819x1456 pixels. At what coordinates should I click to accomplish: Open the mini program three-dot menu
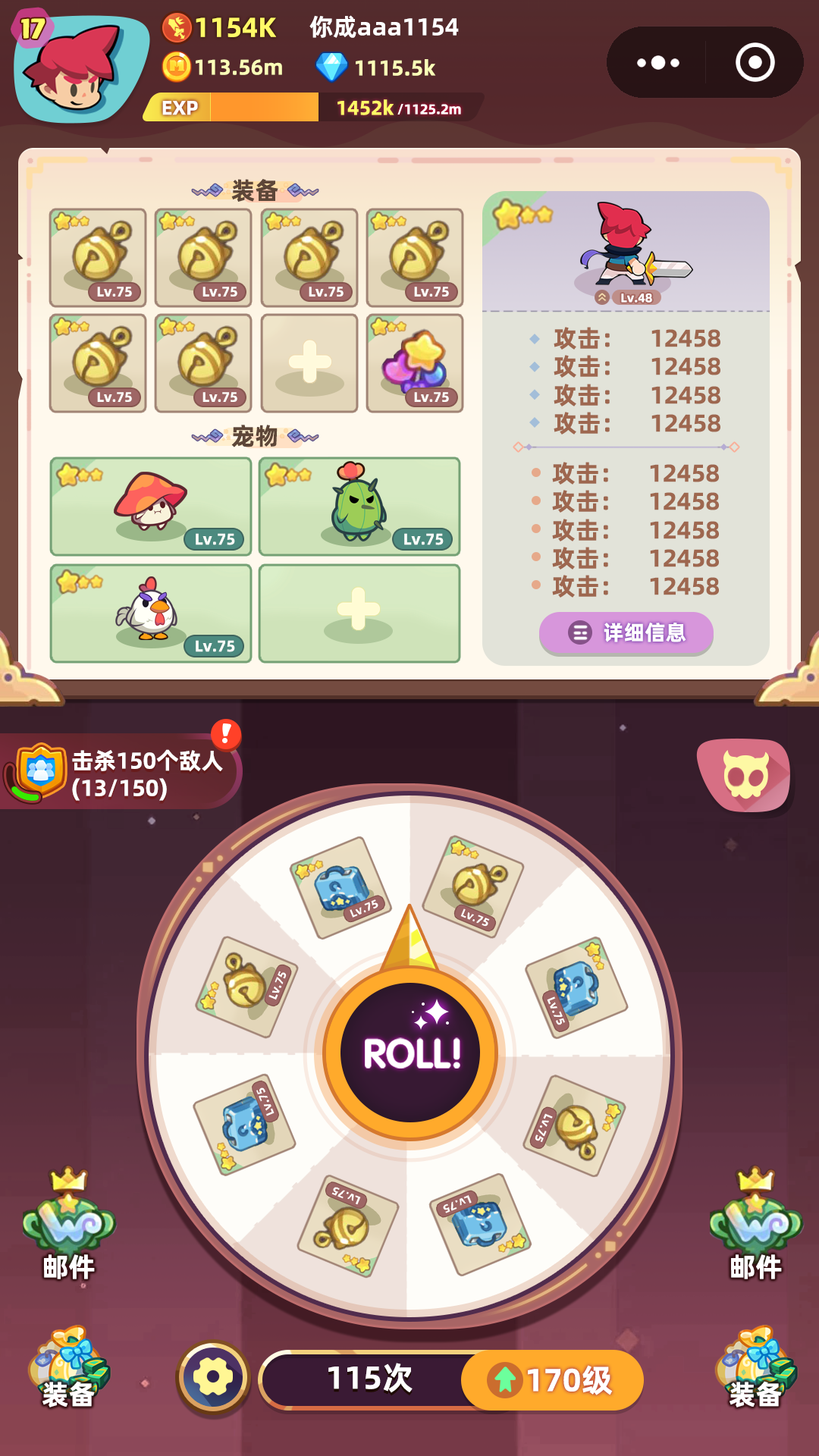pos(657,63)
